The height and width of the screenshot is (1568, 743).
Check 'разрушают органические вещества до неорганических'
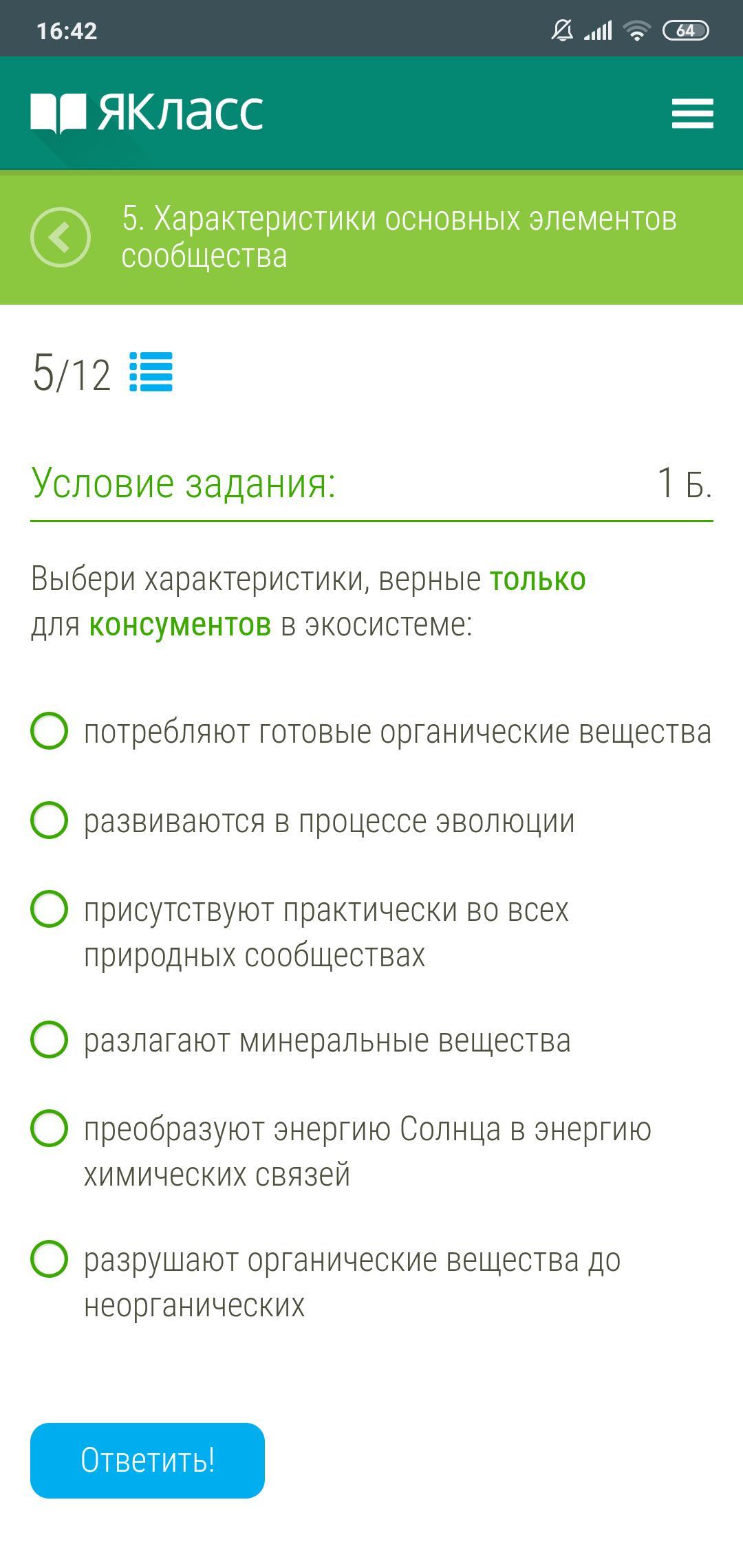[x=50, y=1259]
